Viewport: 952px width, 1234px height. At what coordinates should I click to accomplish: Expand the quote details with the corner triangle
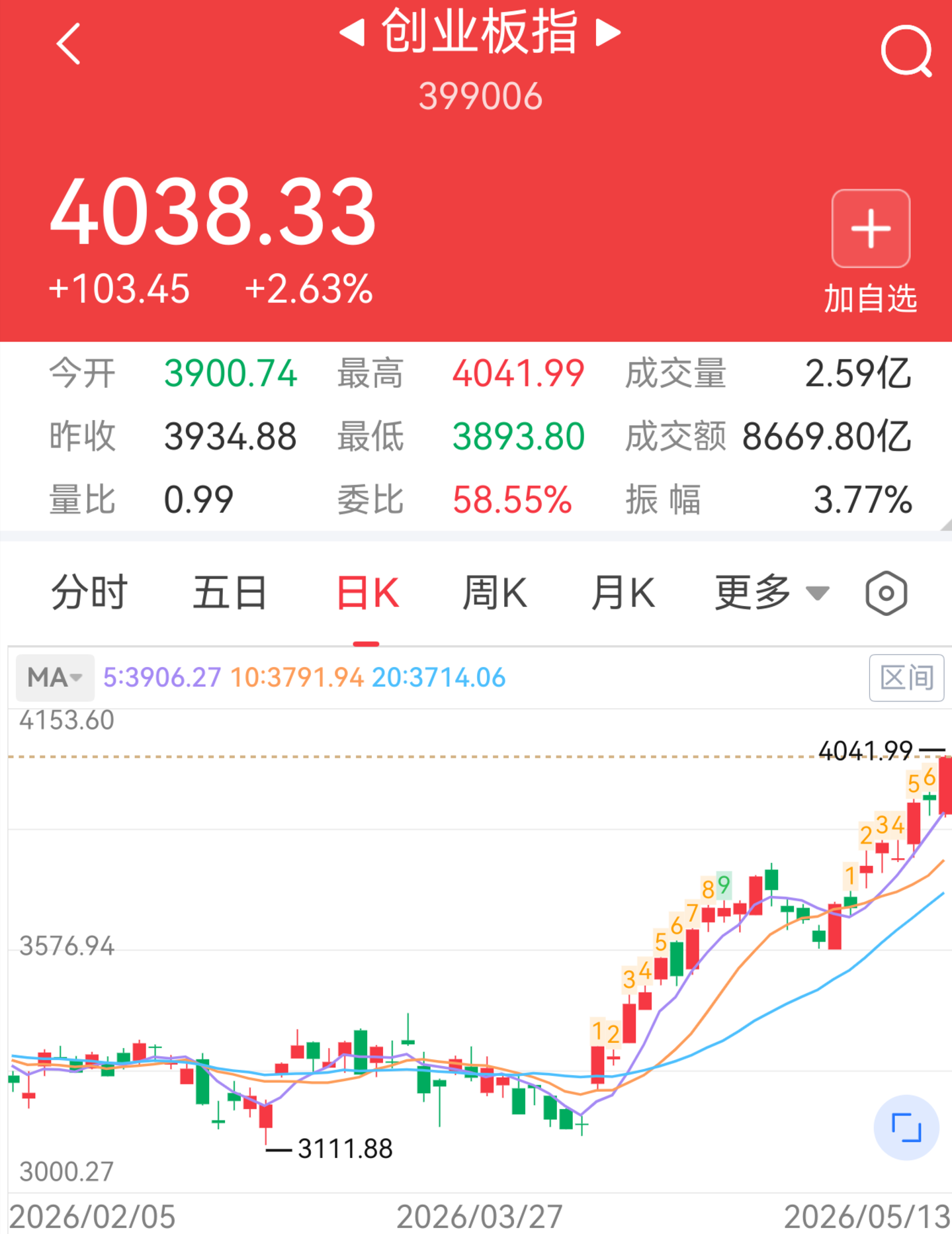[946, 525]
